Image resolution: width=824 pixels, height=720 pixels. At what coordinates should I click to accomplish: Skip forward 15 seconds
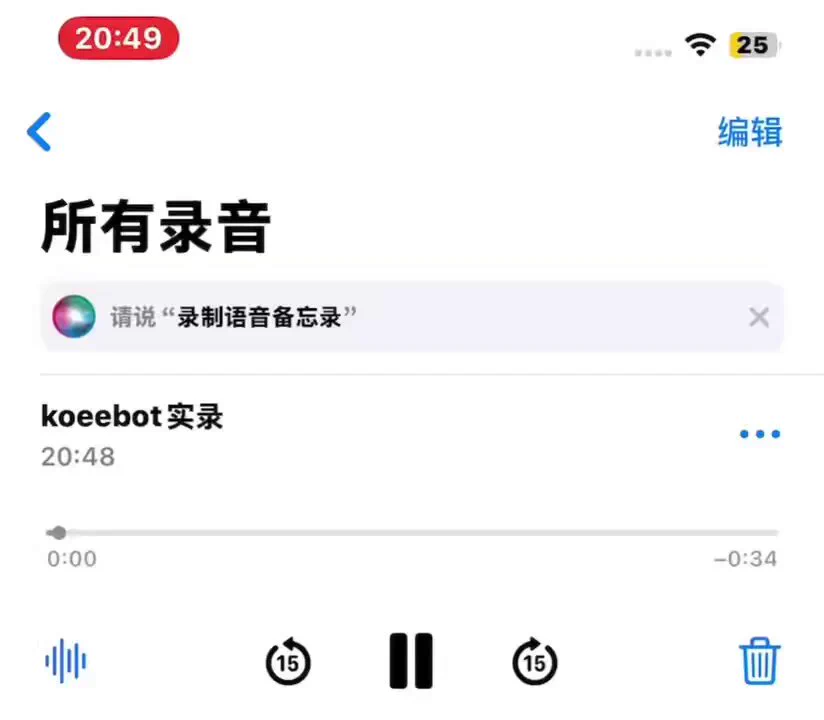pyautogui.click(x=535, y=662)
